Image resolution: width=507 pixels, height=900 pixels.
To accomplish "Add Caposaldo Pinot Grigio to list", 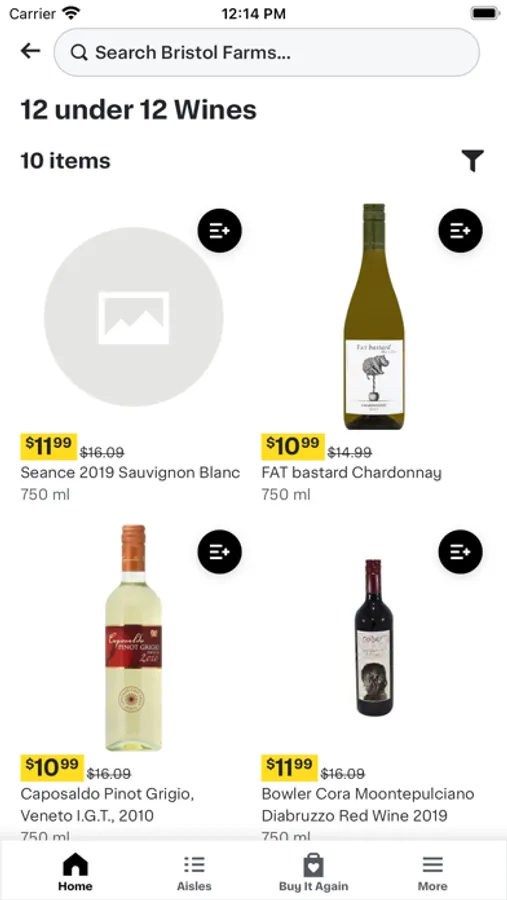I will (219, 552).
